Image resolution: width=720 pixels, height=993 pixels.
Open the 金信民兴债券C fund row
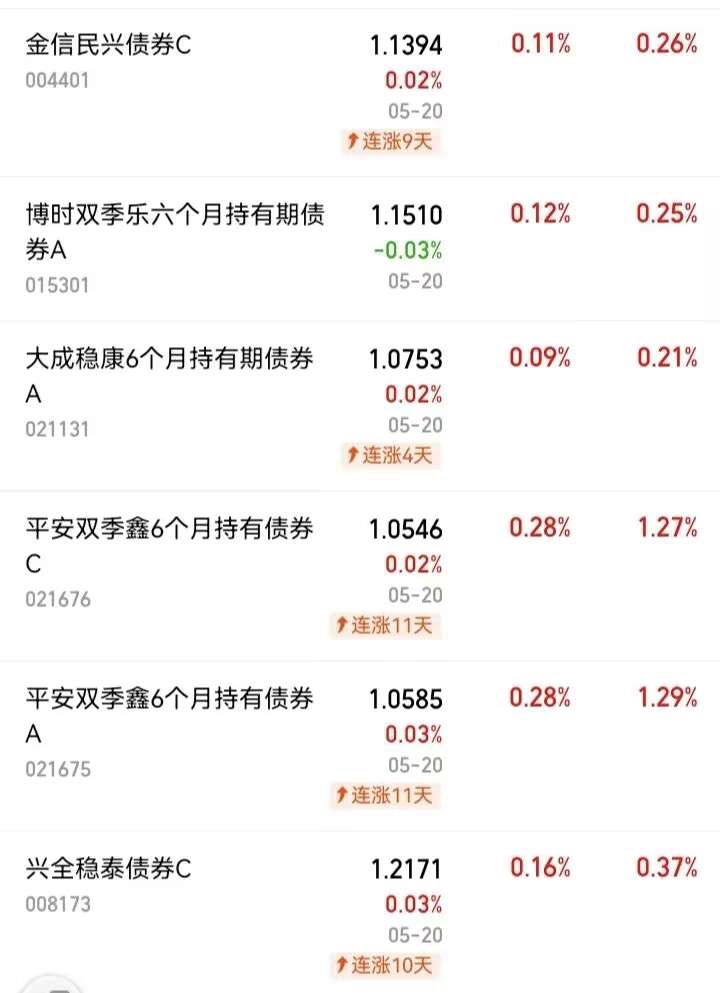[360, 93]
